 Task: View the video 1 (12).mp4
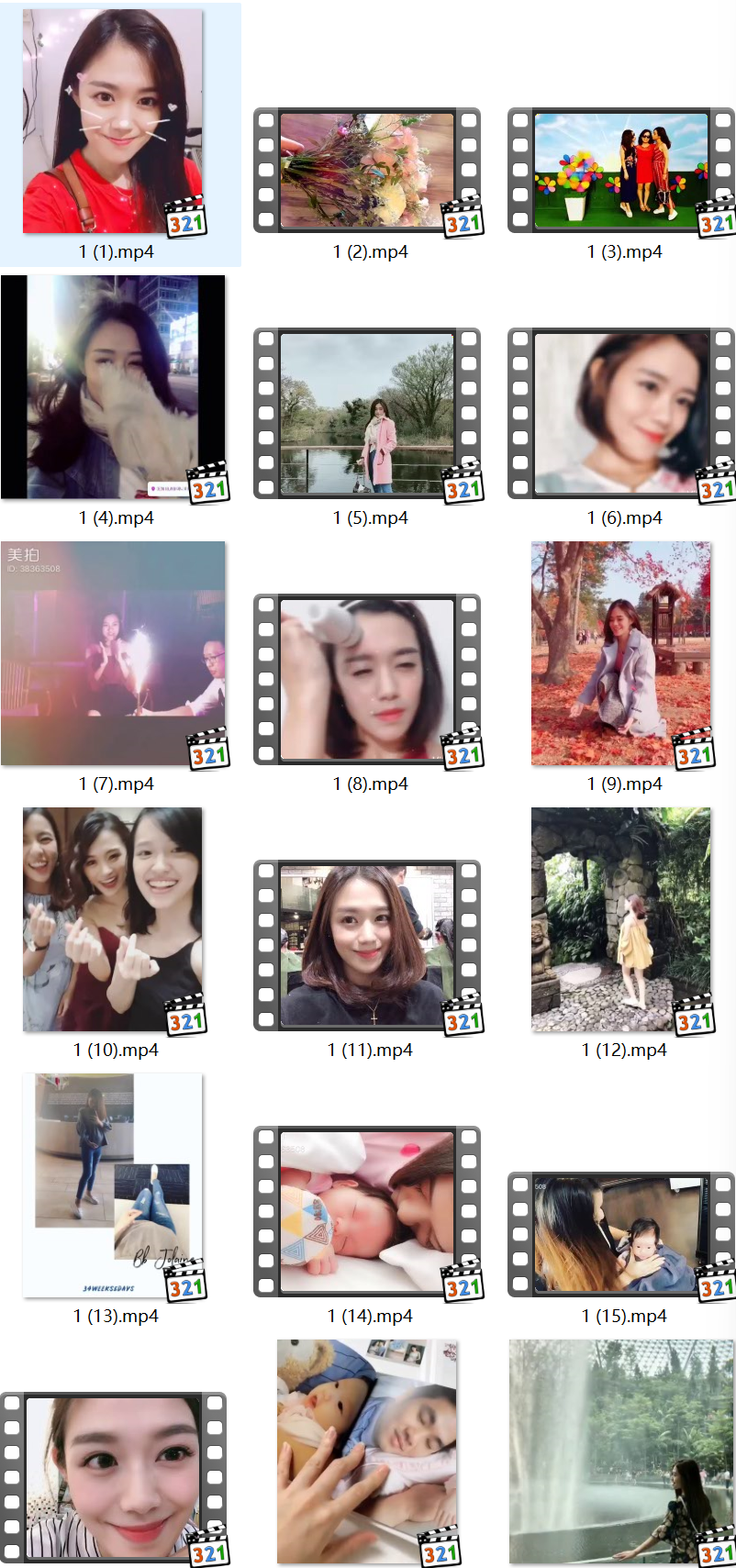pos(621,919)
